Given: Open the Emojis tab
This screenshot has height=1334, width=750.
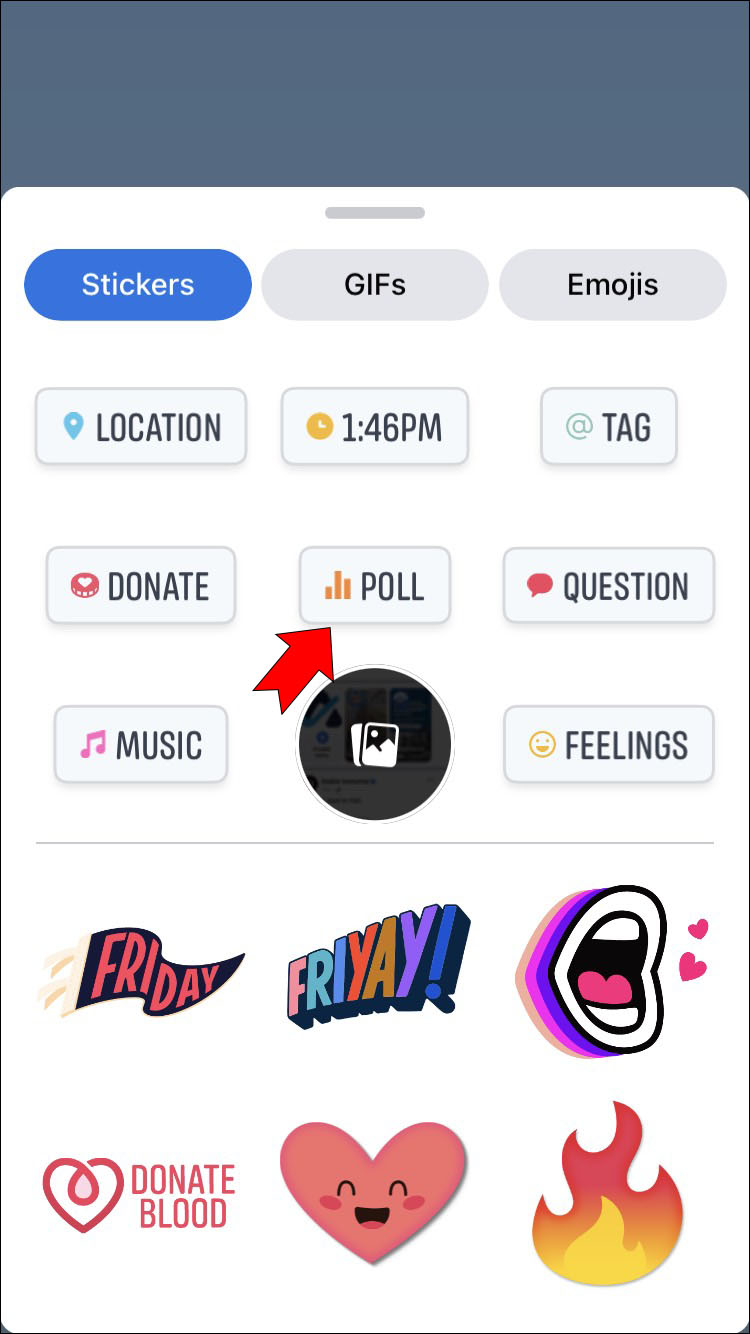Looking at the screenshot, I should point(612,285).
